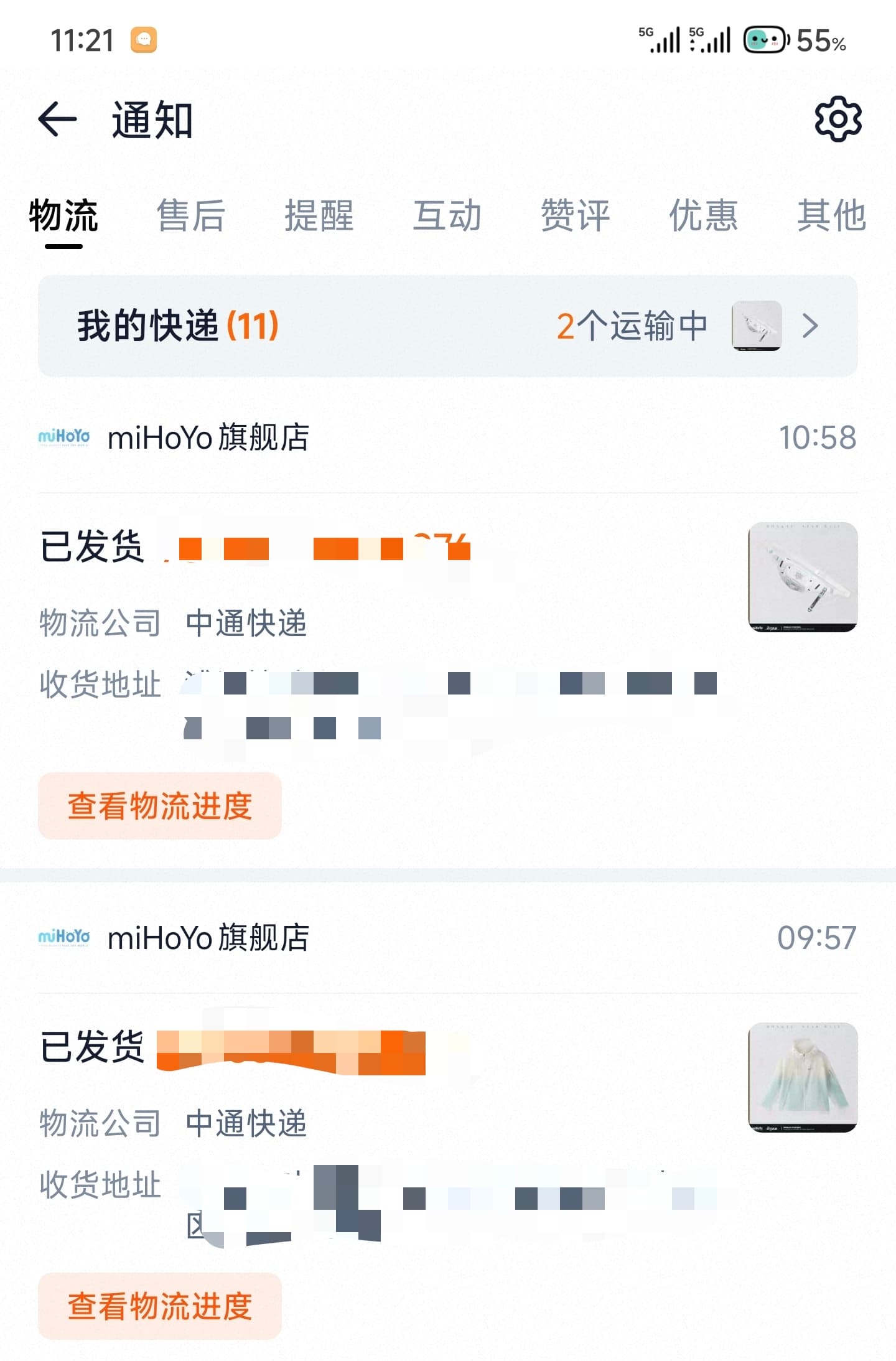View the jacket product image at 09:57

click(x=803, y=1077)
